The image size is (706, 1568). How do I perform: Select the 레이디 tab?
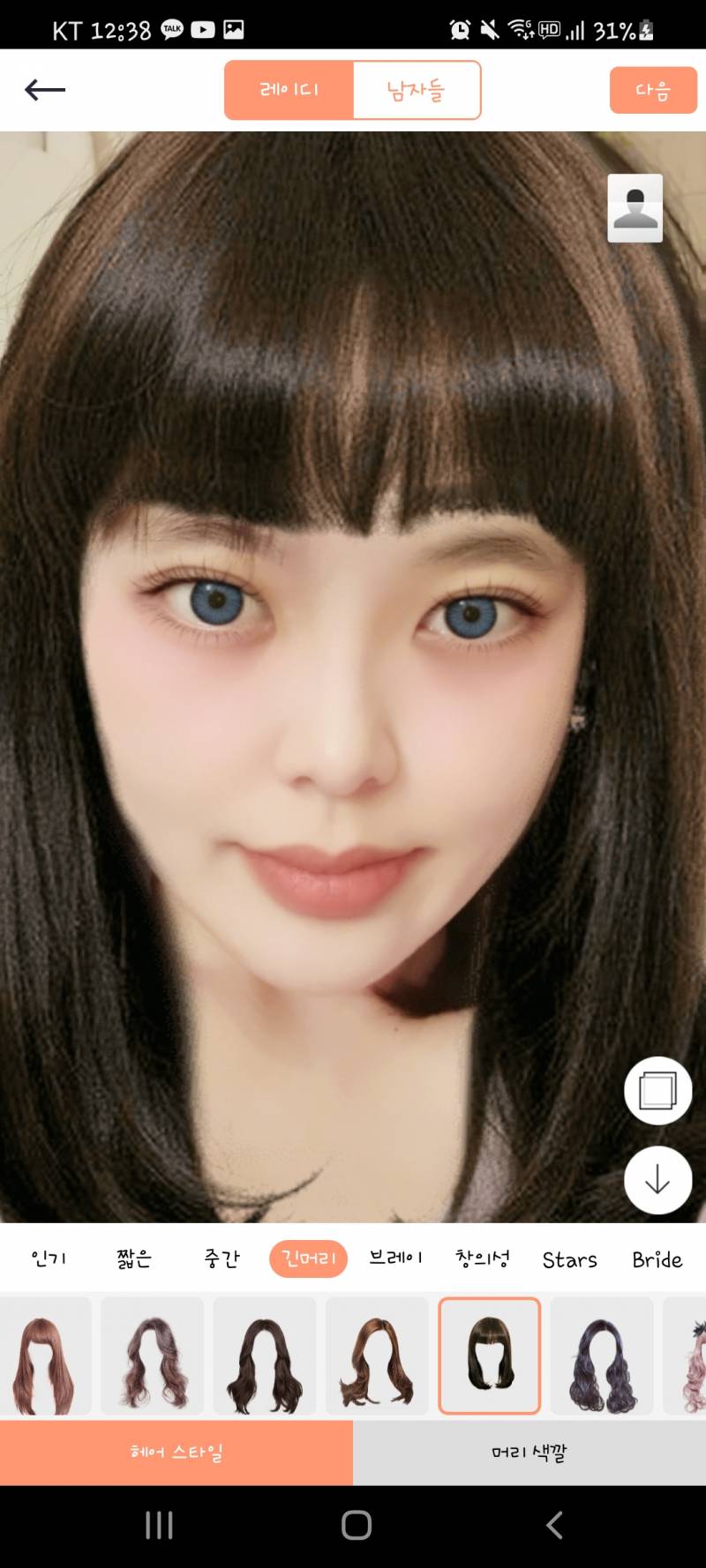[289, 90]
